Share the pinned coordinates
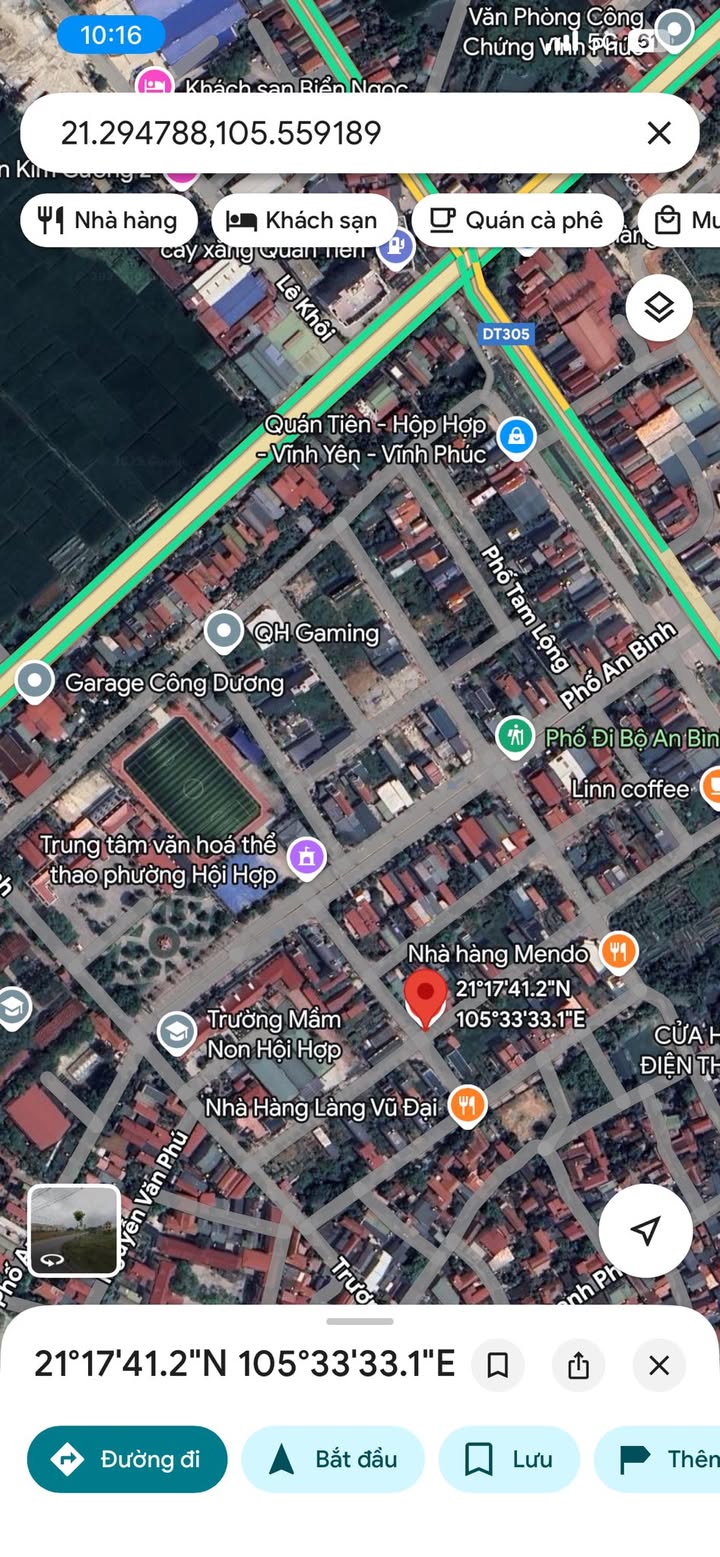 [x=578, y=1365]
